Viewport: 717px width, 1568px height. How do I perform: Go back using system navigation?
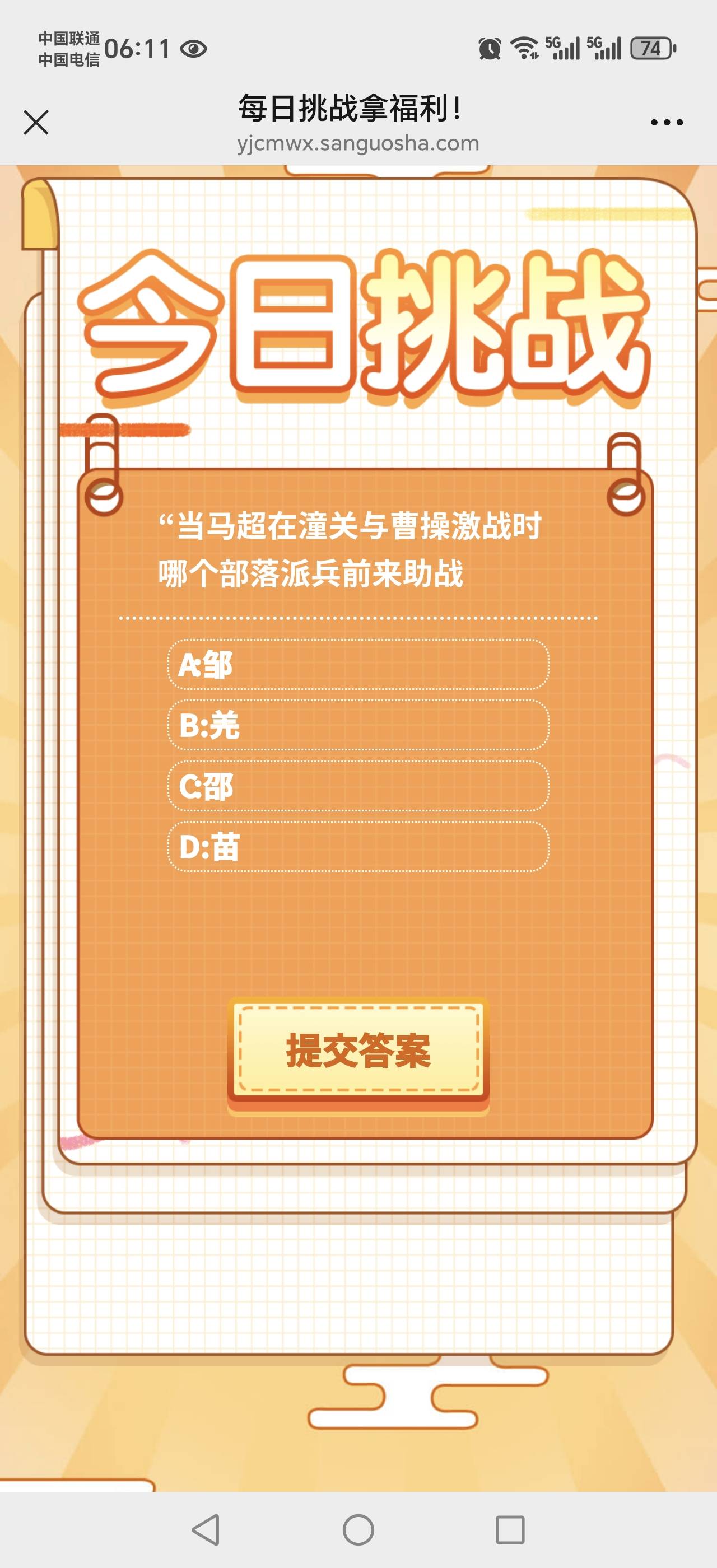(x=206, y=1529)
